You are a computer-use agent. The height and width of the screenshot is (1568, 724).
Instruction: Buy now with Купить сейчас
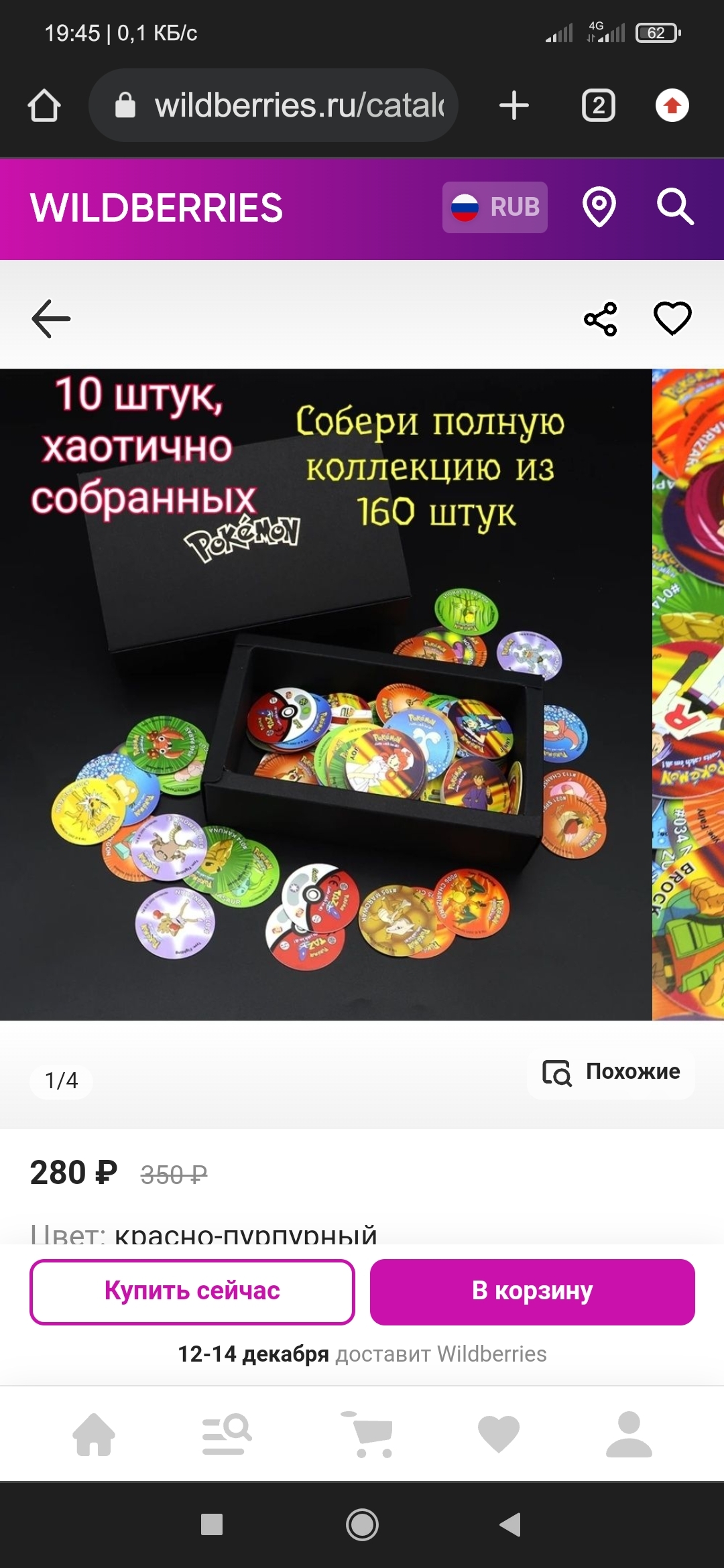tap(192, 1291)
